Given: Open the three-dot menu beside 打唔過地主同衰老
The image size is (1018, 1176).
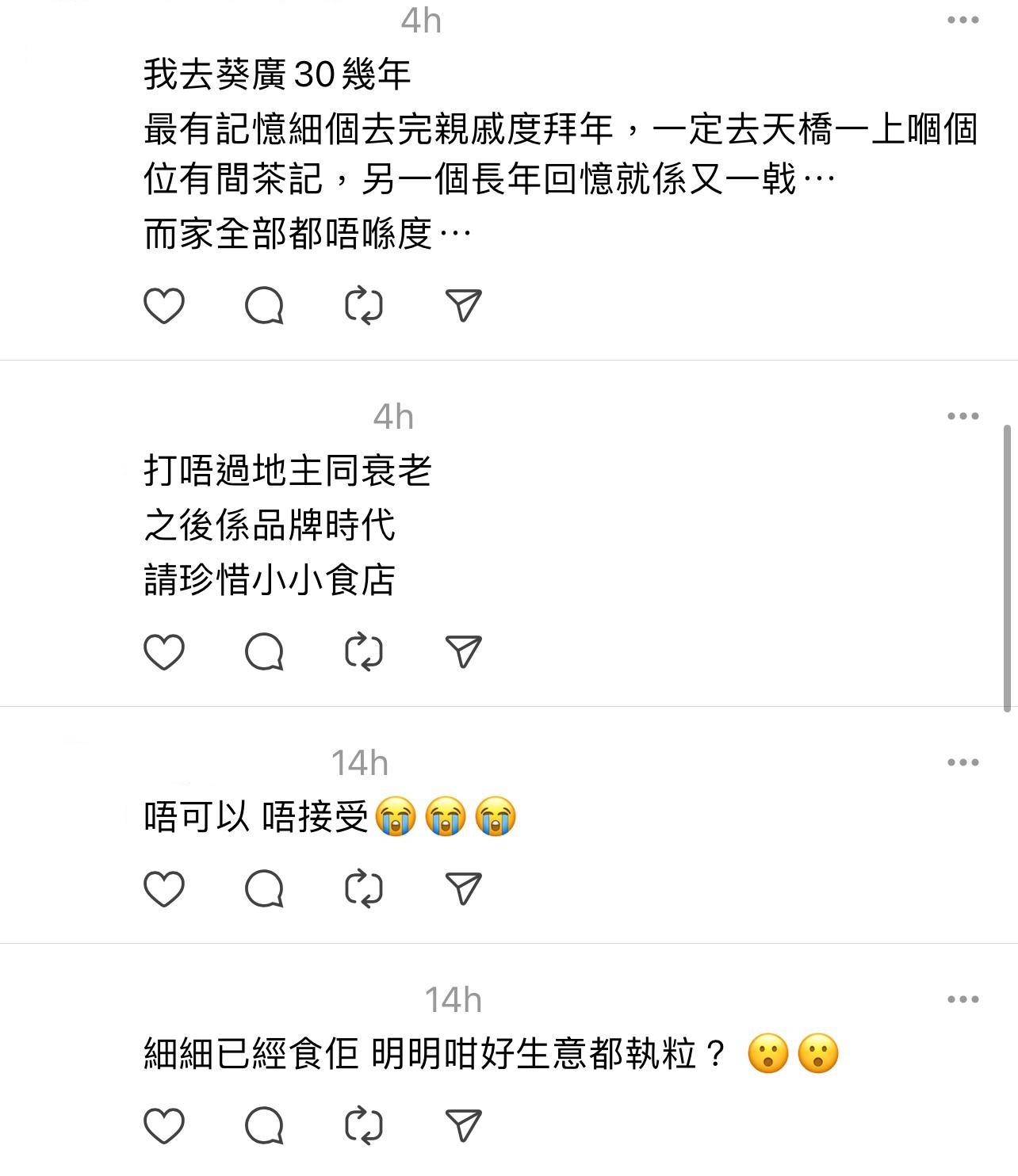Looking at the screenshot, I should 963,412.
